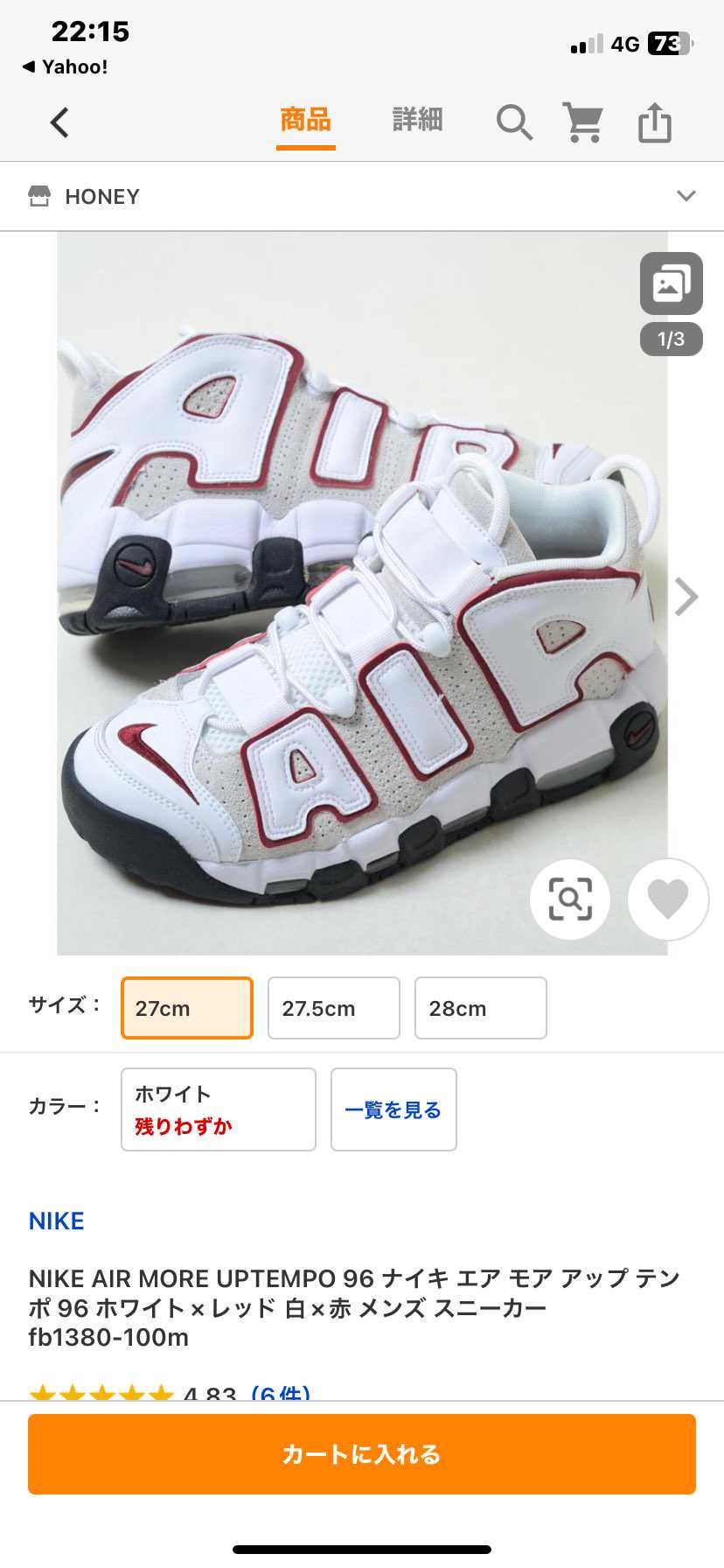Select size 27cm
The image size is (724, 1568).
click(187, 1008)
